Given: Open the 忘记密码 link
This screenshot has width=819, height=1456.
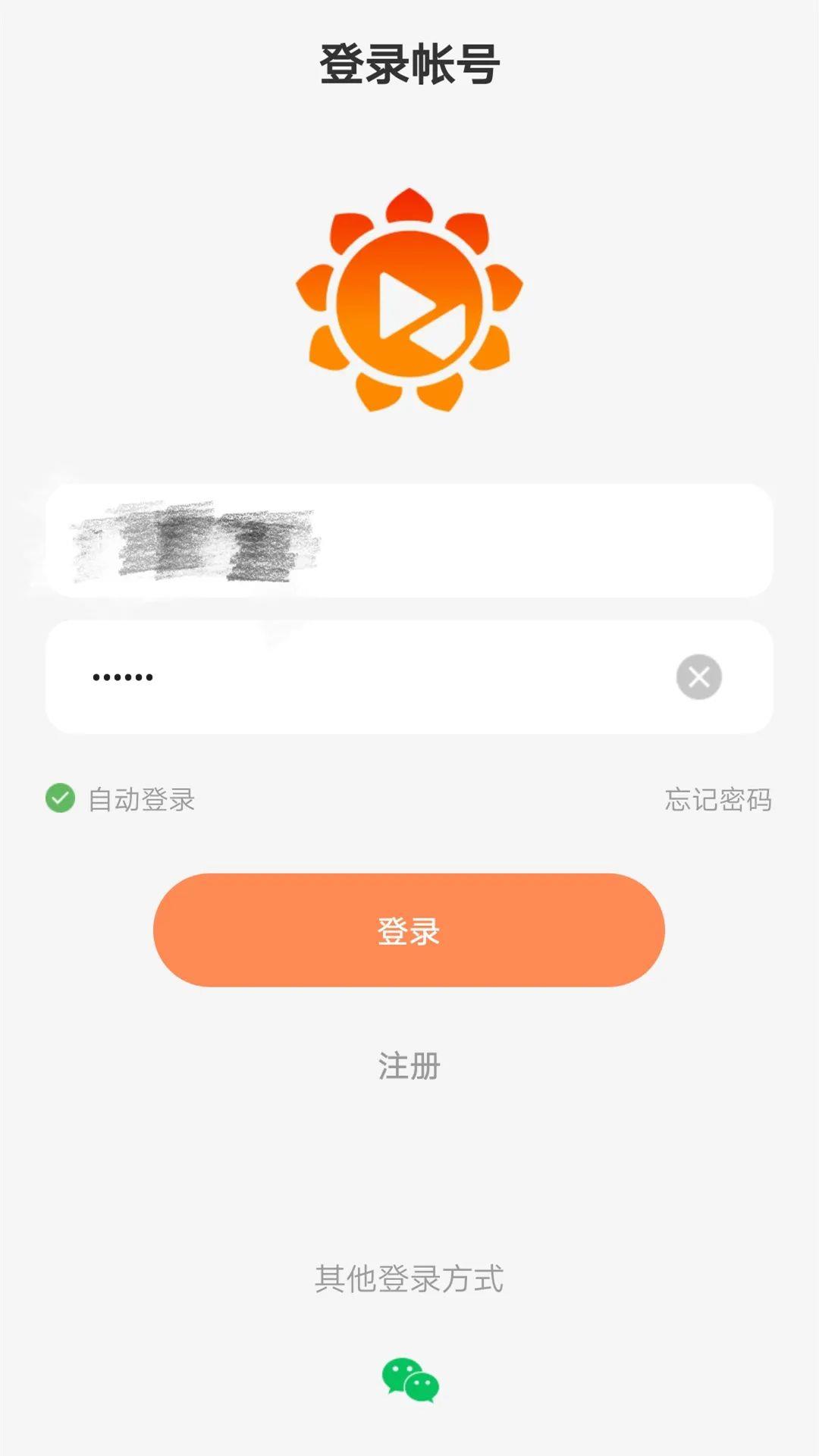Looking at the screenshot, I should [717, 799].
